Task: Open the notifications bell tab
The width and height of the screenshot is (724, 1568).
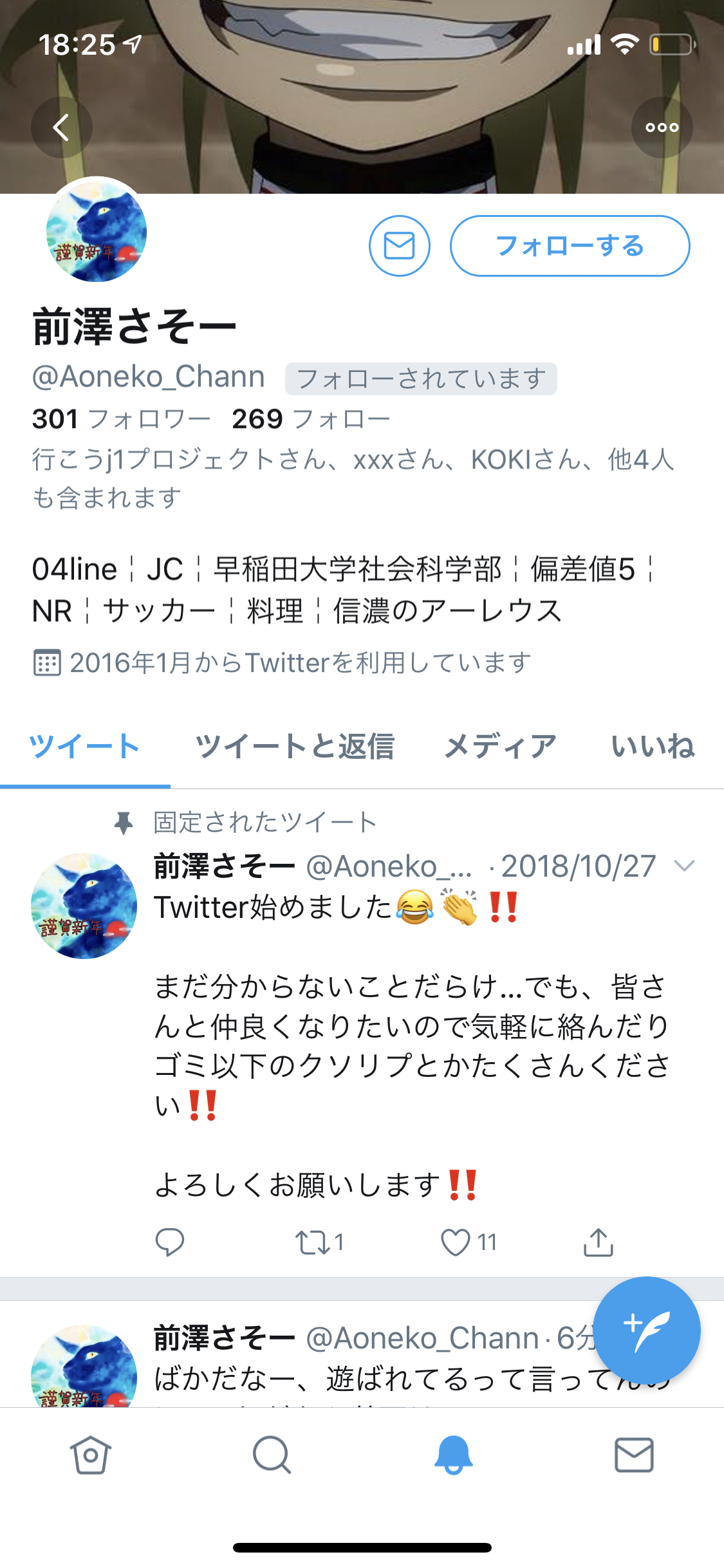Action: click(453, 1455)
